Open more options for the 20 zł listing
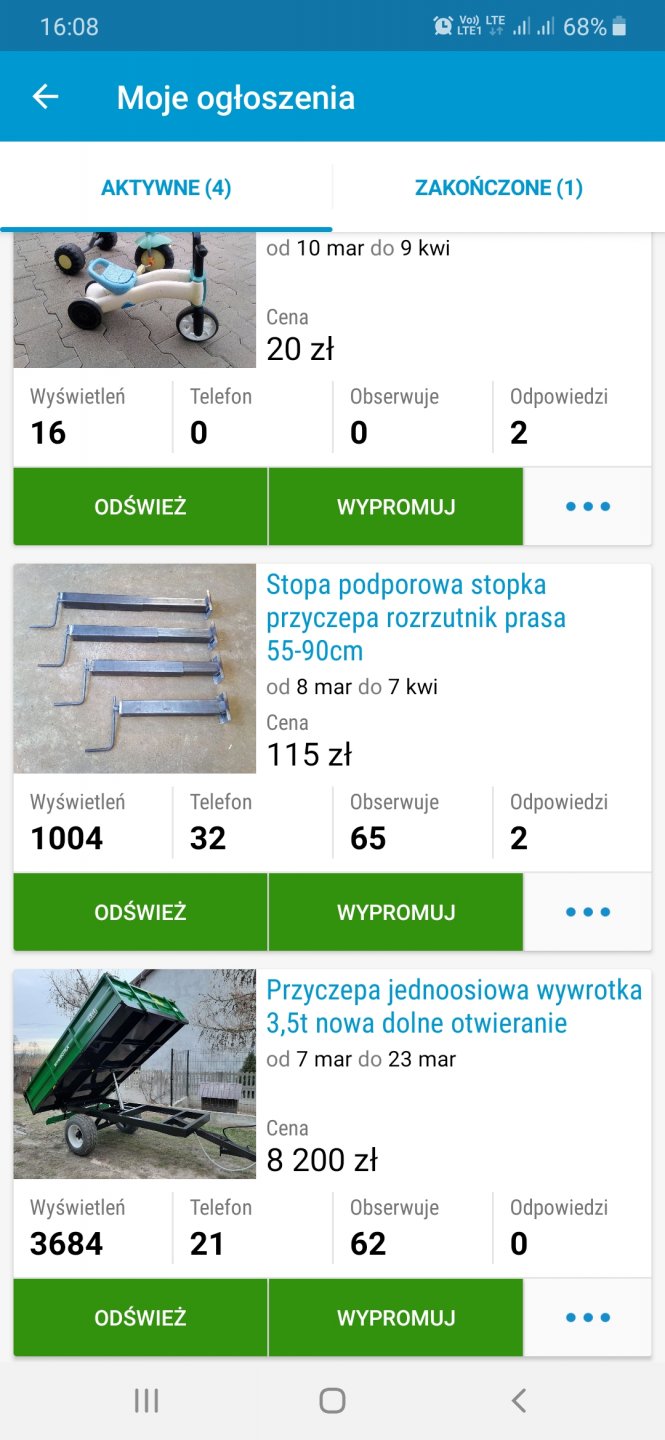665x1440 pixels. tap(588, 507)
